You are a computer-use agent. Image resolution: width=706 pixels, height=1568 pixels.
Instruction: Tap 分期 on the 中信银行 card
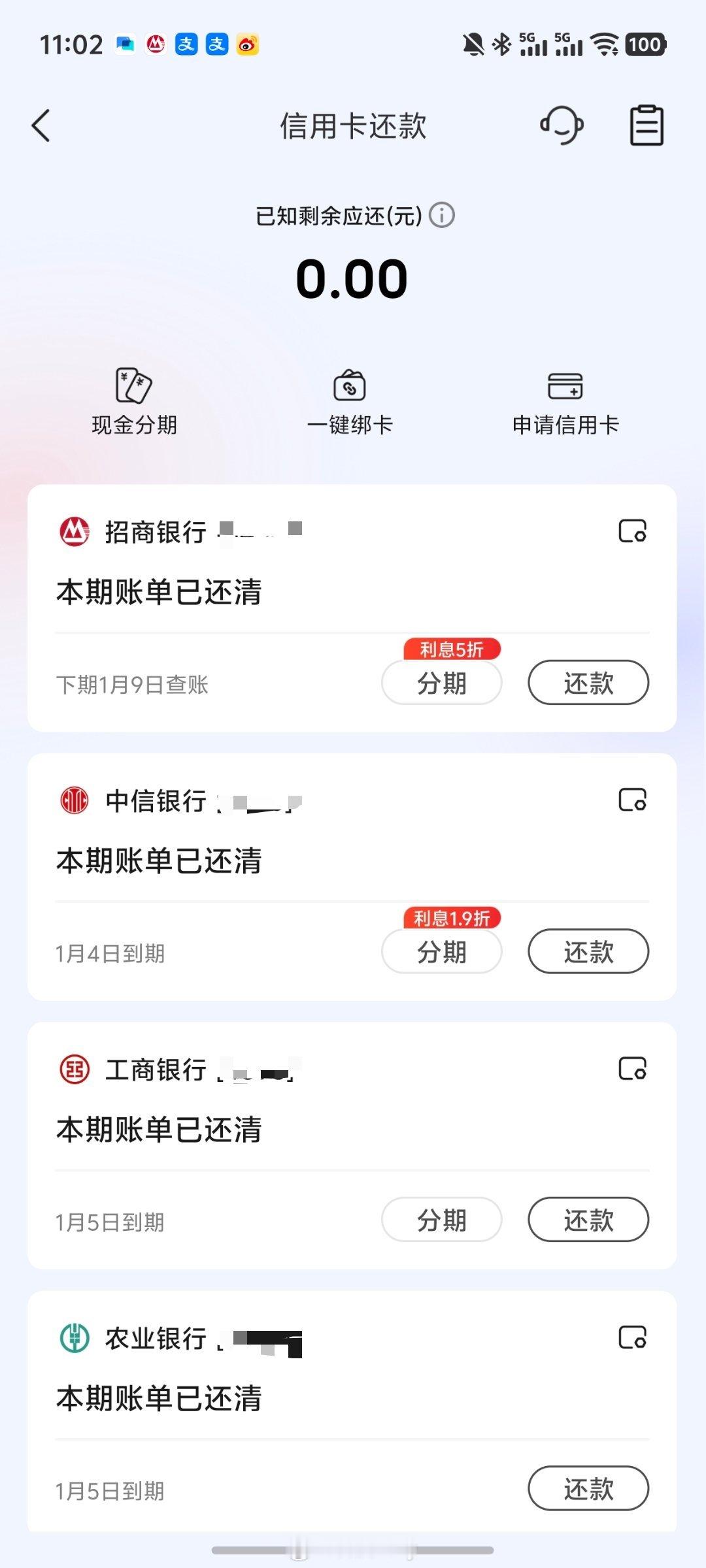pos(441,952)
